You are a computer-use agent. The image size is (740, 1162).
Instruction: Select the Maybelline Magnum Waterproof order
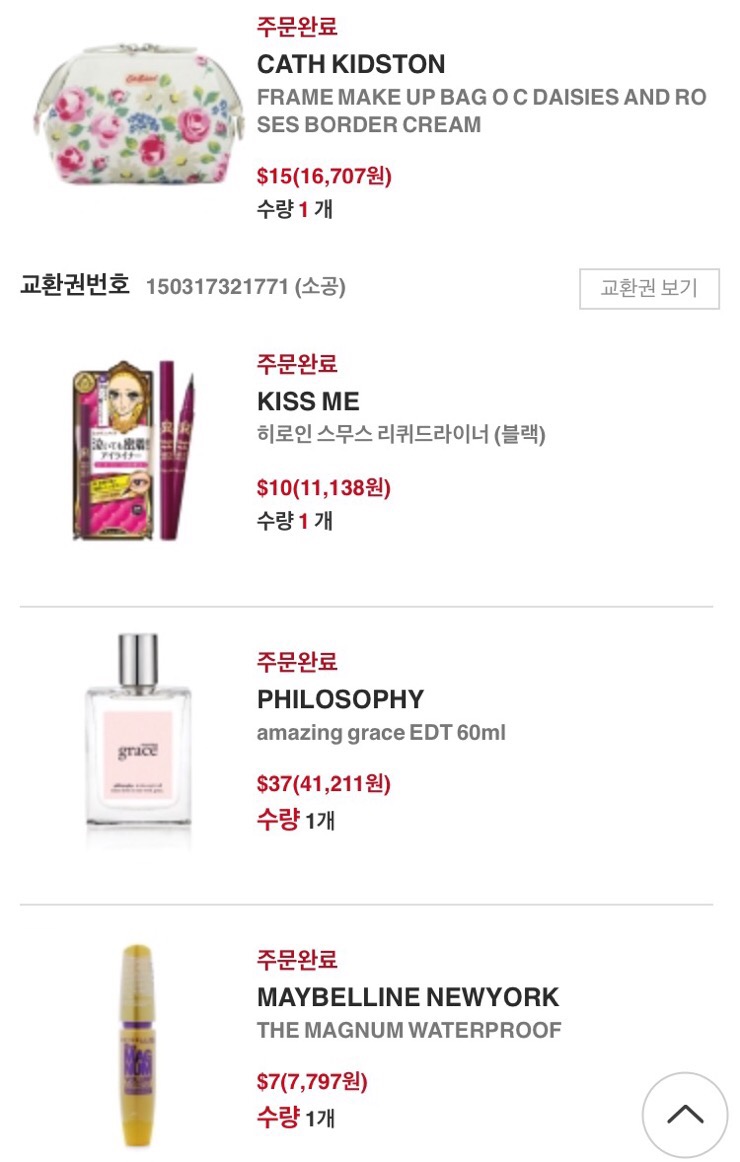(x=408, y=1029)
